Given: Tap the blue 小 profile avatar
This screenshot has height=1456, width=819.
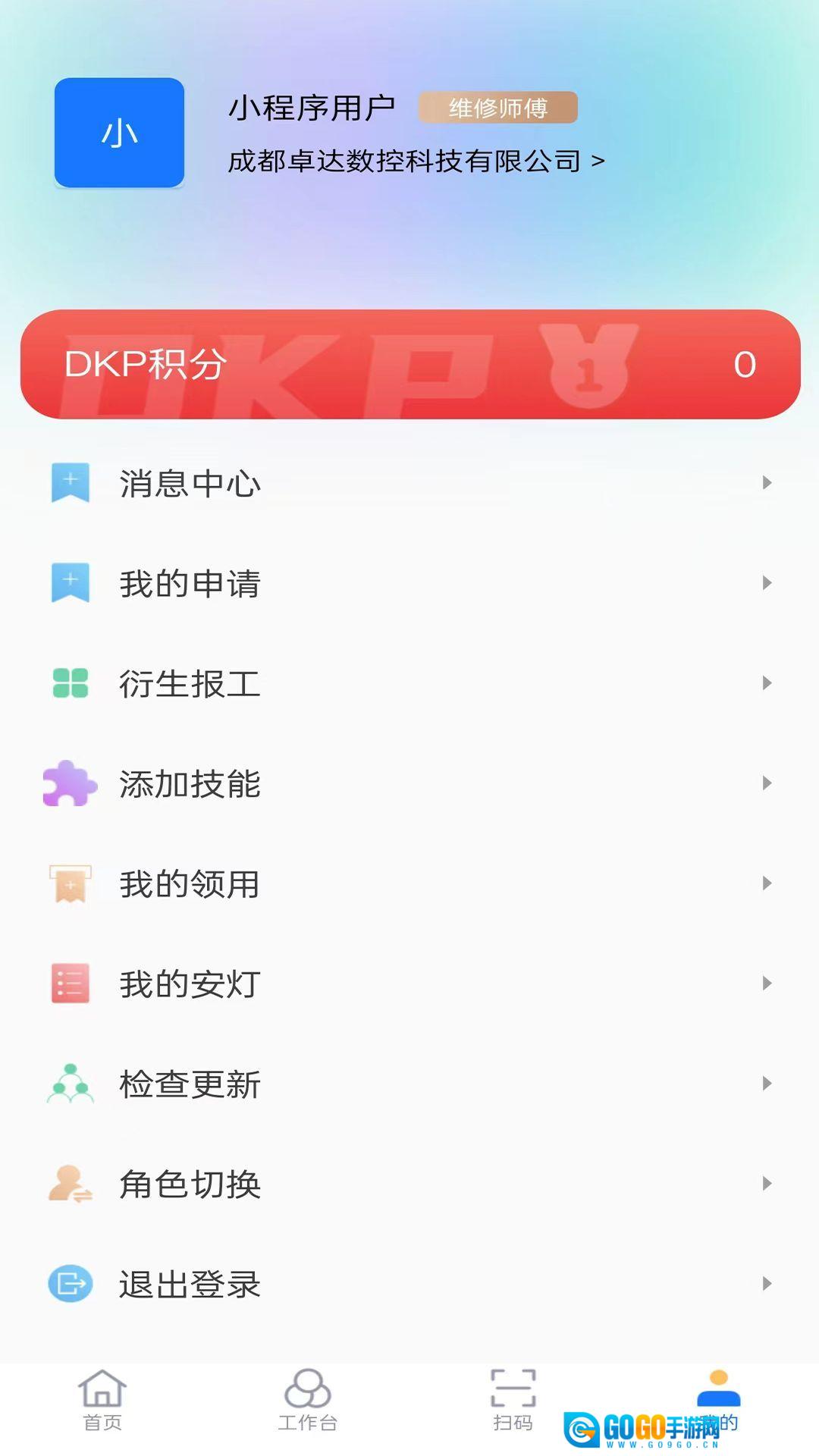Looking at the screenshot, I should pyautogui.click(x=119, y=133).
